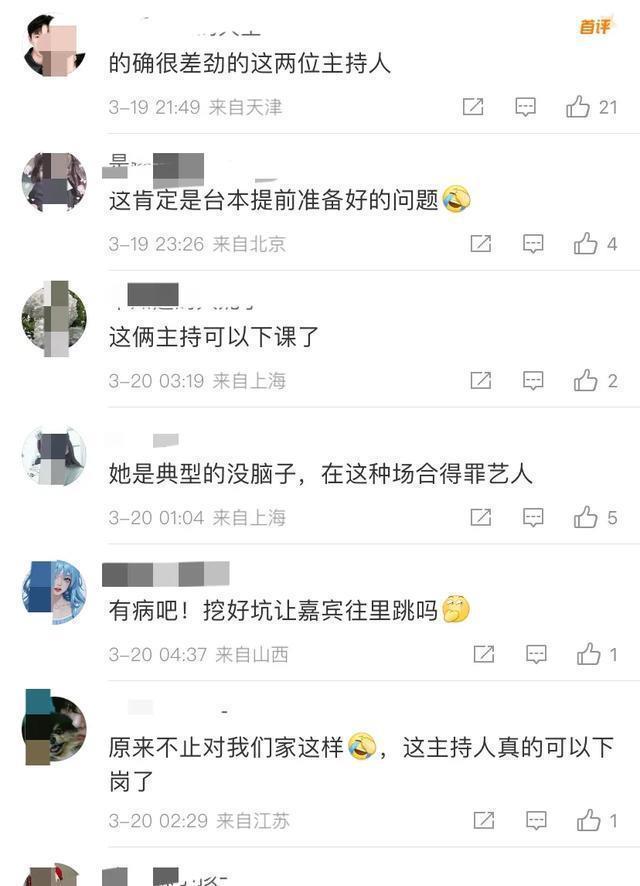The height and width of the screenshot is (886, 640).
Task: Reply to the comment from 山西
Action: point(537,655)
